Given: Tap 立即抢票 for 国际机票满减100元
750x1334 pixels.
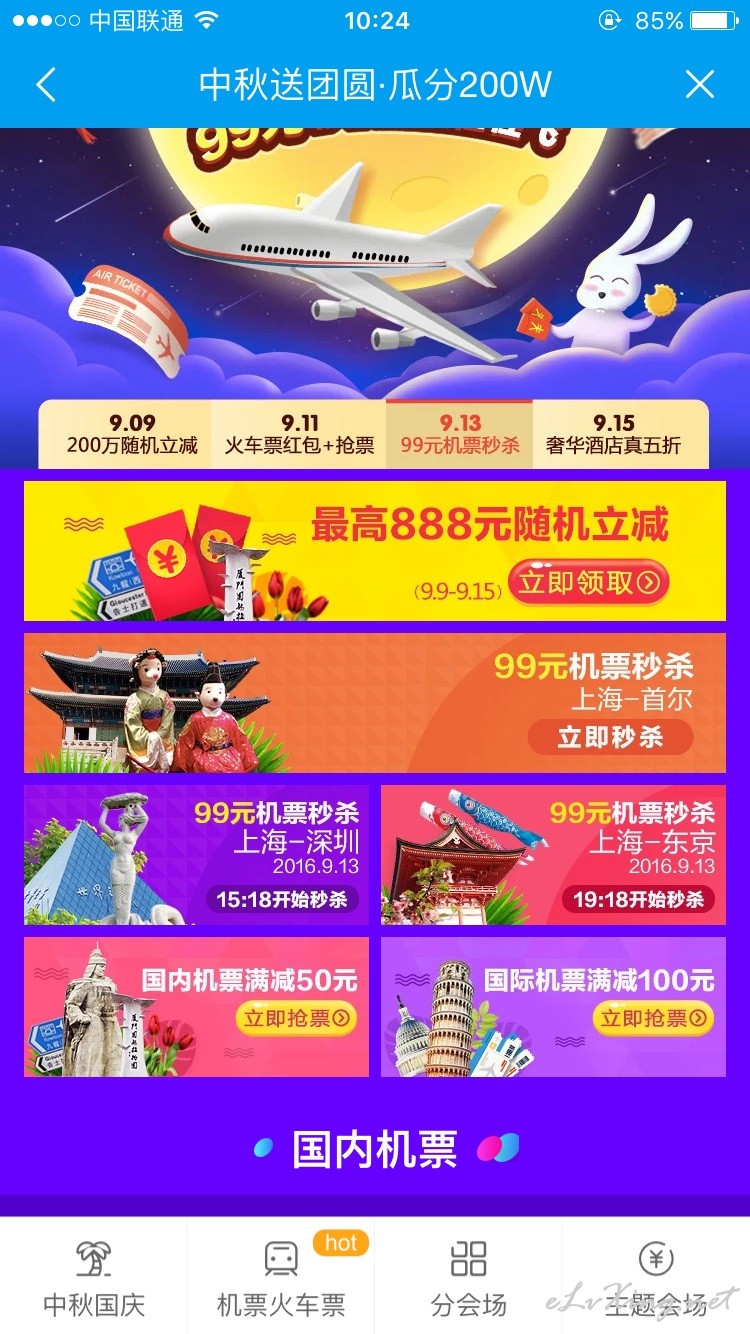Looking at the screenshot, I should point(653,1018).
